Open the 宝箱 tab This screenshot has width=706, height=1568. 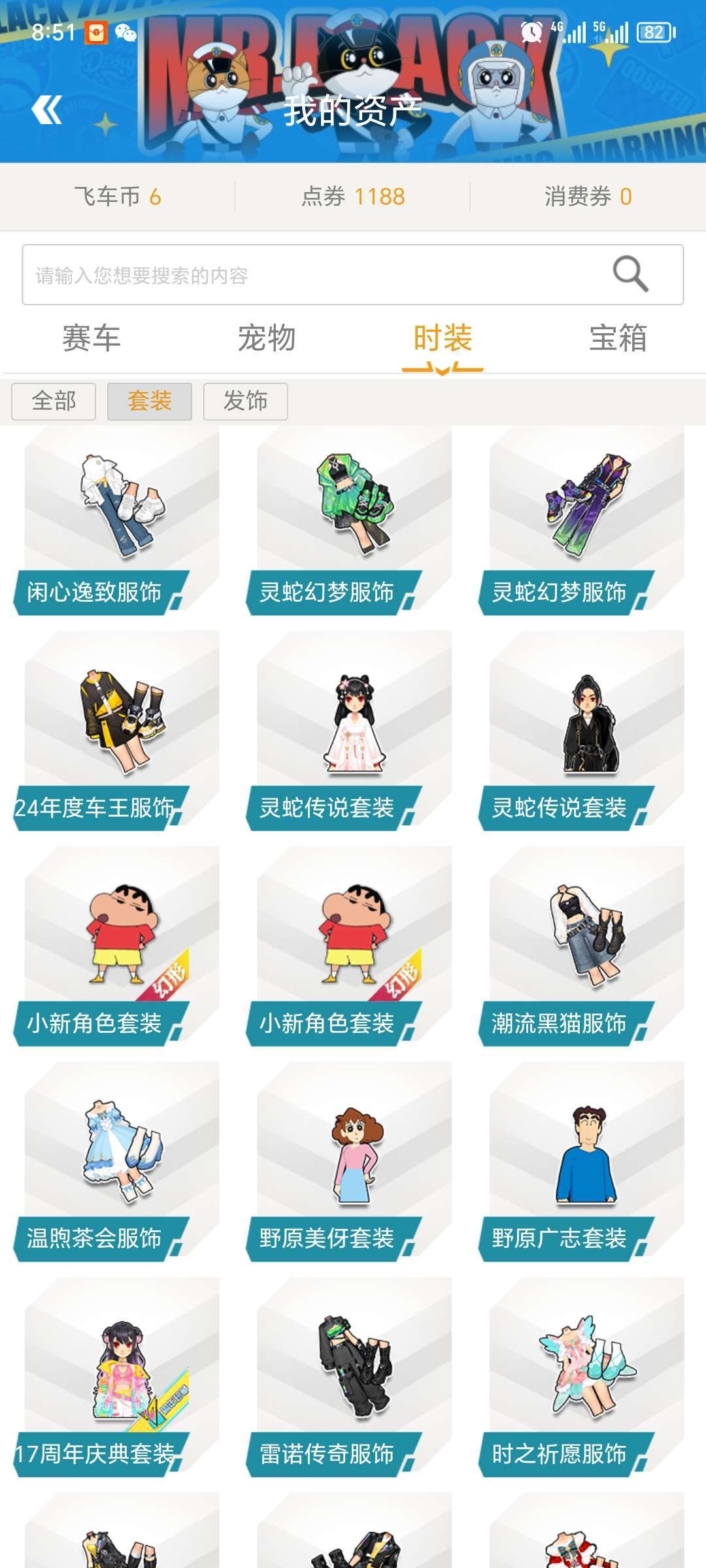(618, 338)
